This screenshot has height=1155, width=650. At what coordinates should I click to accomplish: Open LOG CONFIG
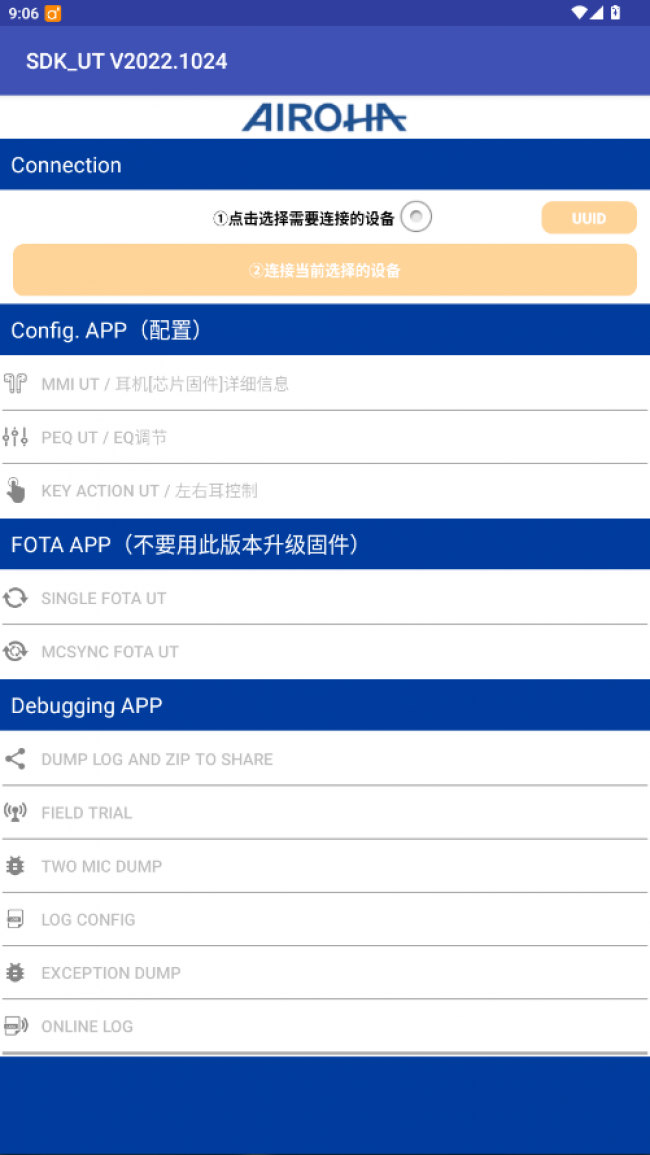point(325,920)
